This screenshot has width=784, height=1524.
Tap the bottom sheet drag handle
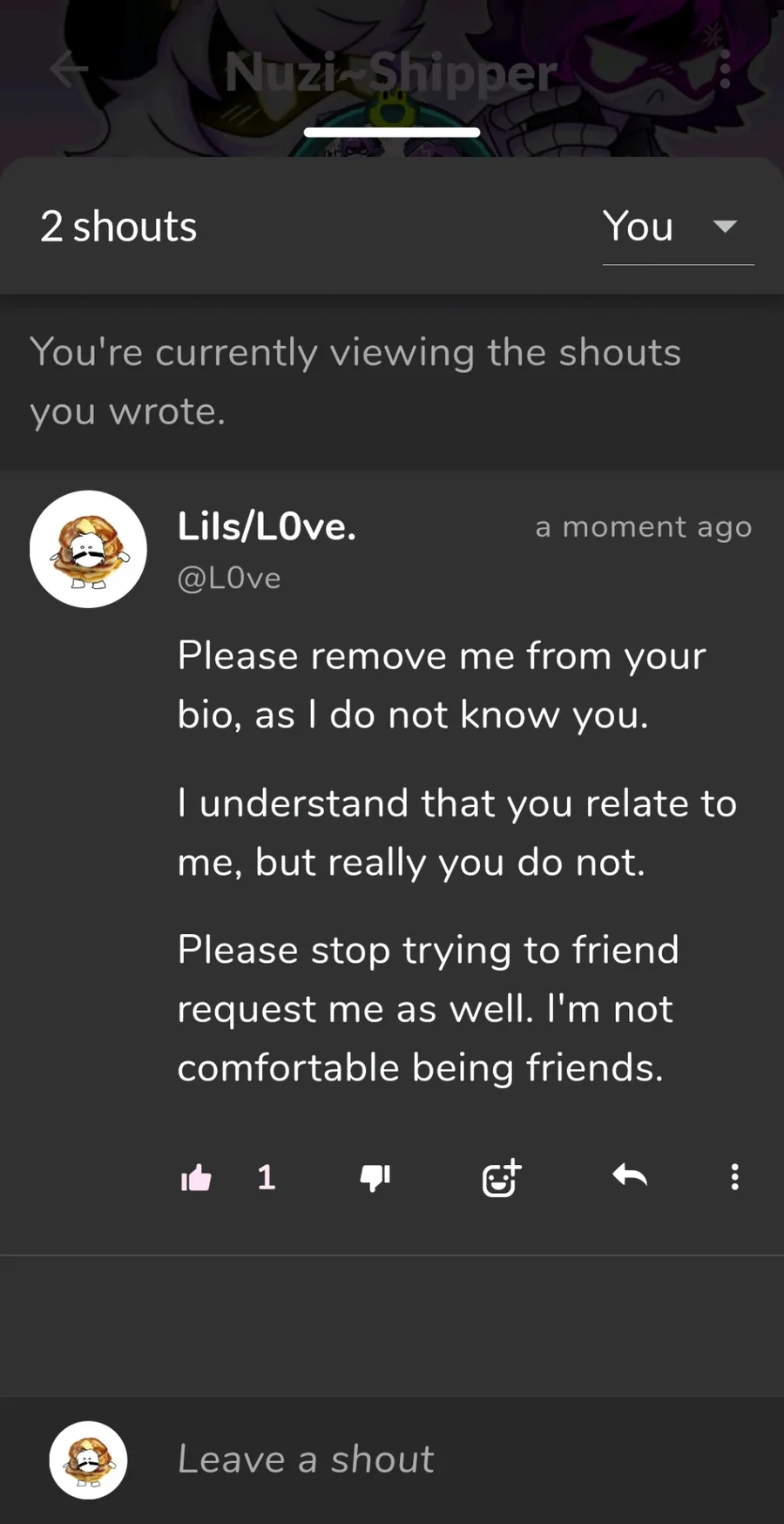[392, 132]
